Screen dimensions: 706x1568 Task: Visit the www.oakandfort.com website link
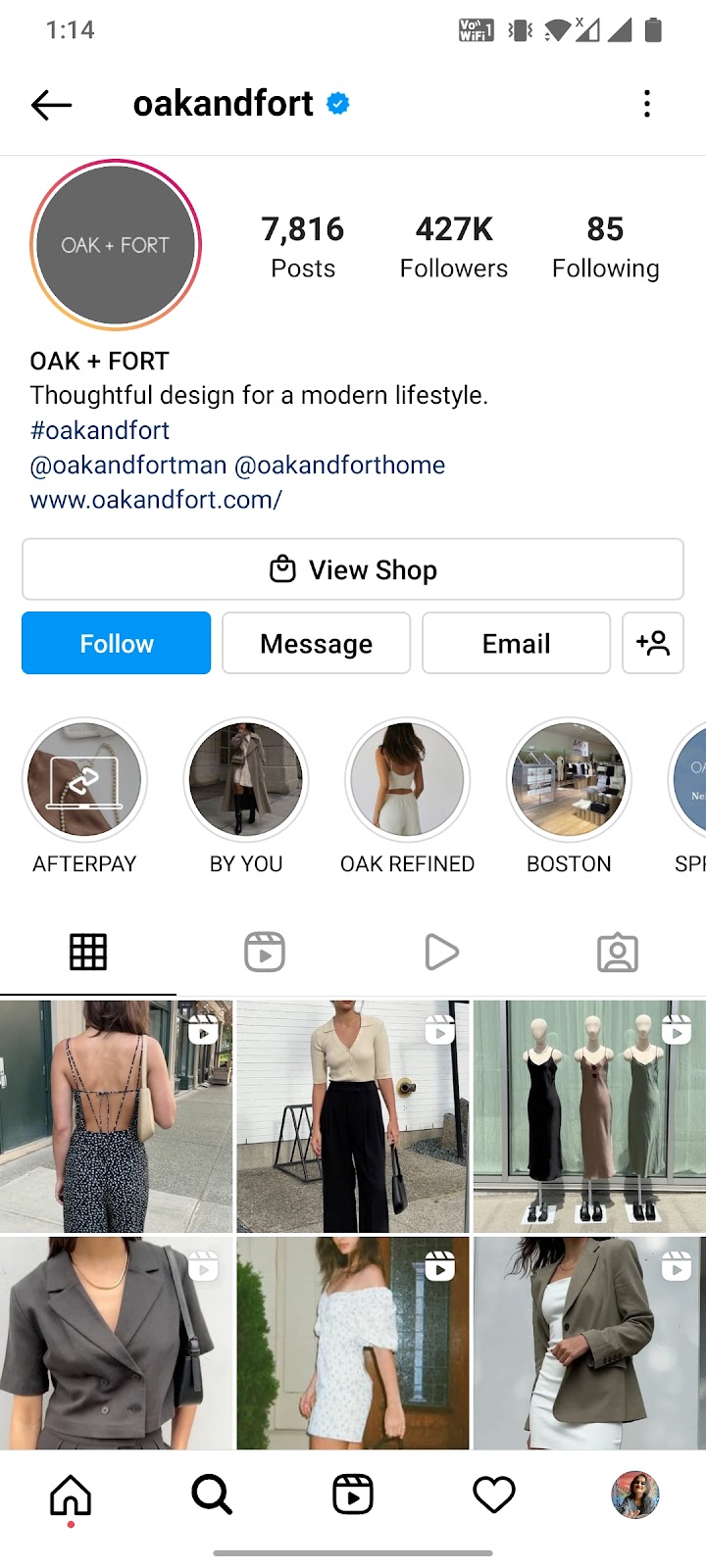click(x=156, y=500)
